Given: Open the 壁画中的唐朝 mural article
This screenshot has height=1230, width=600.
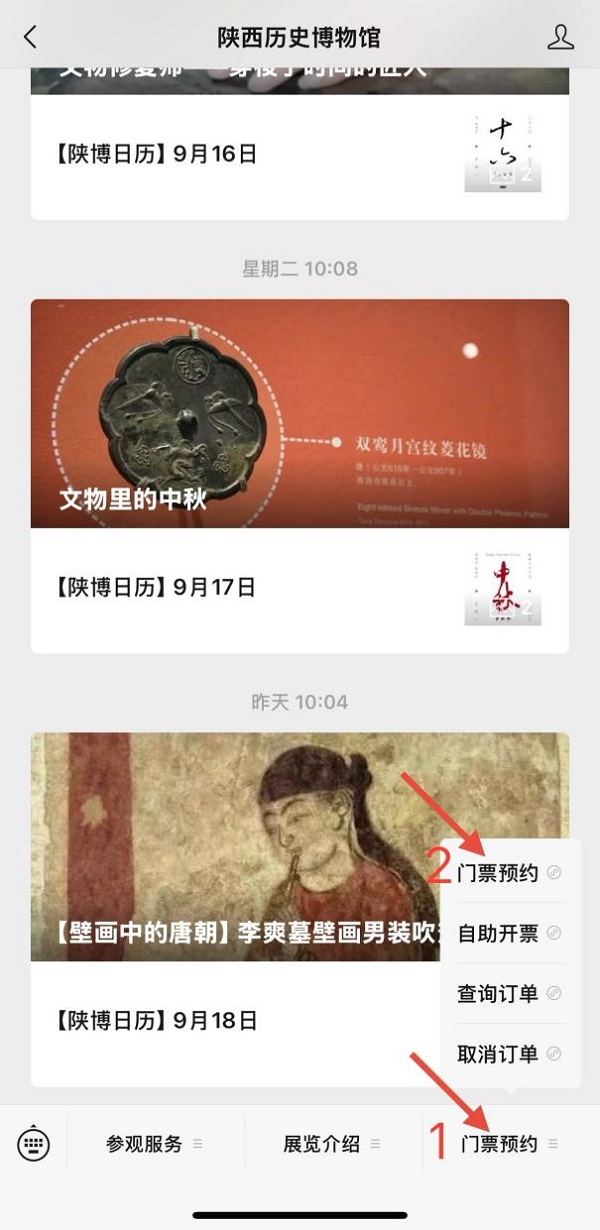Looking at the screenshot, I should [240, 847].
